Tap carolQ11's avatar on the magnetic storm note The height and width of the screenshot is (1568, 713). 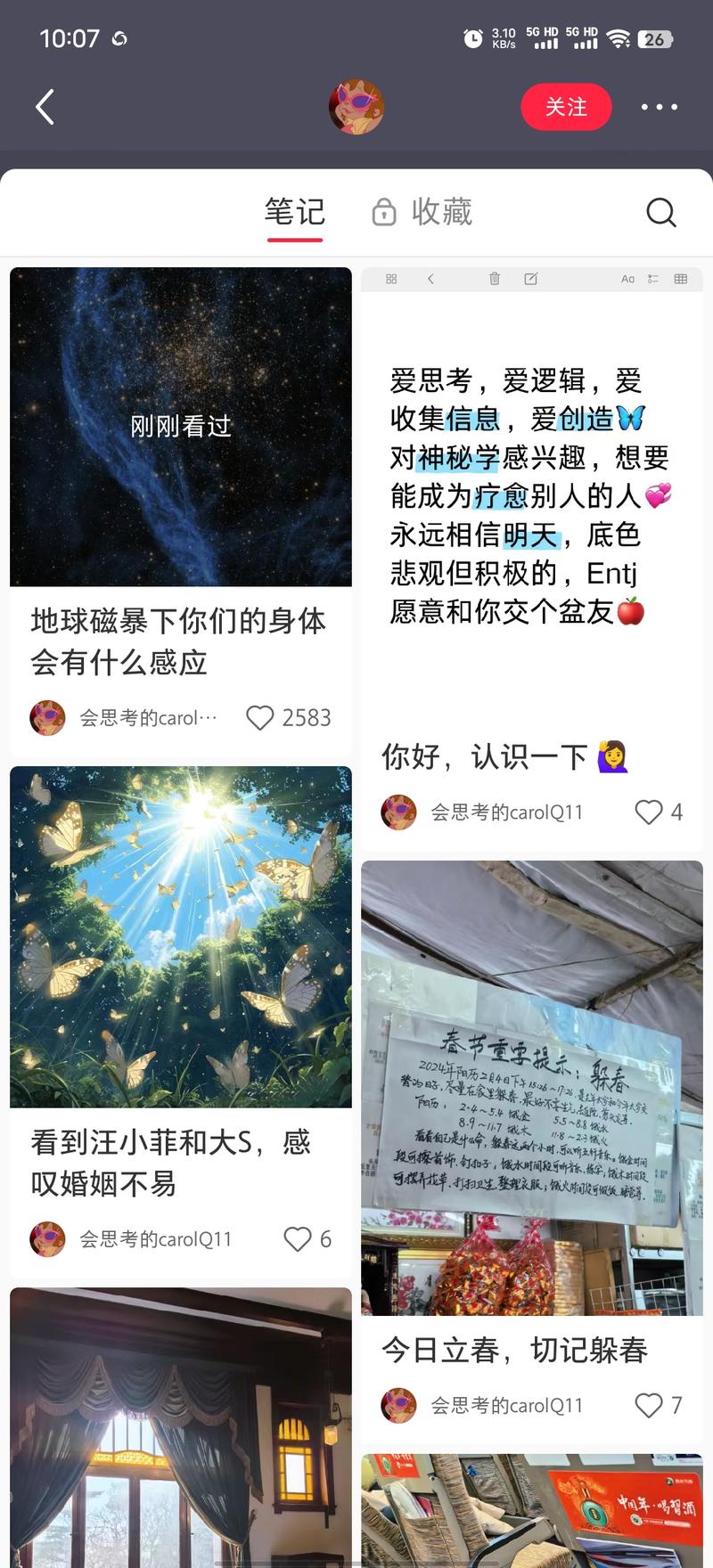click(48, 717)
